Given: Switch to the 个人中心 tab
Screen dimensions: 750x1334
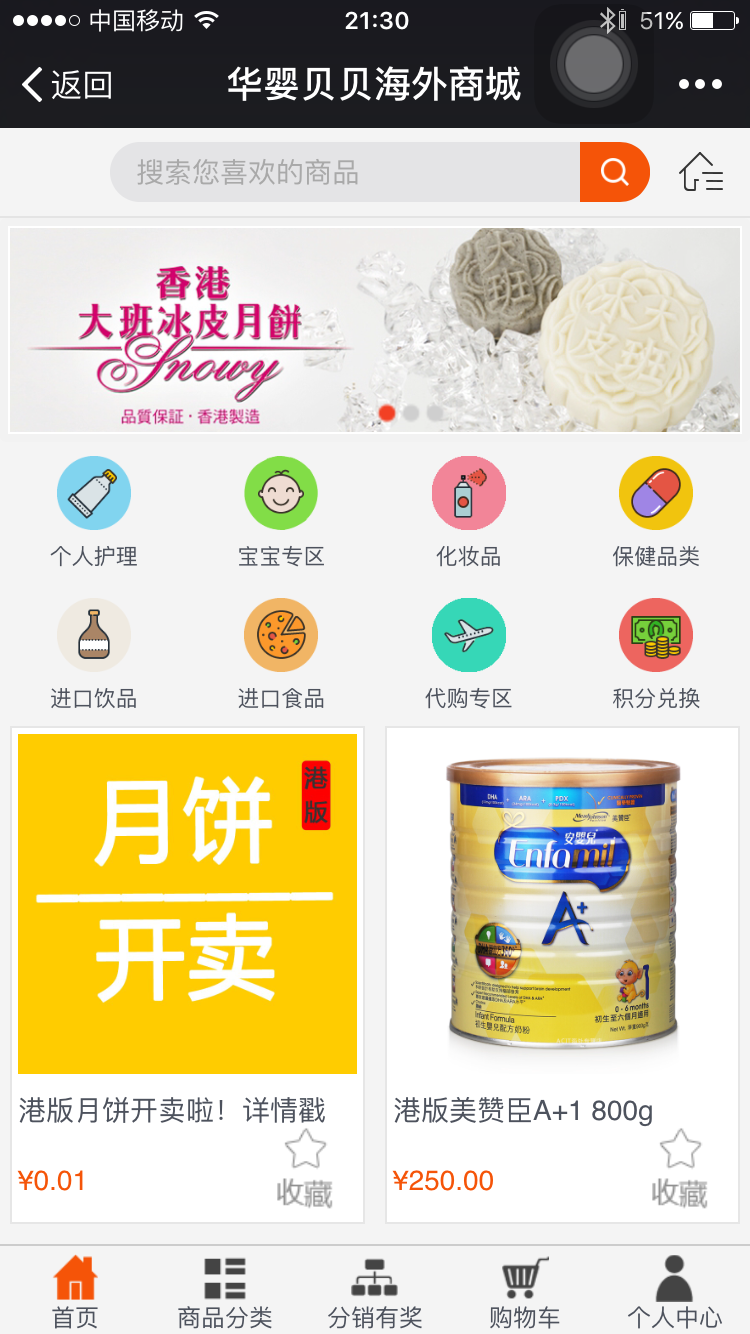Looking at the screenshot, I should pyautogui.click(x=674, y=1292).
